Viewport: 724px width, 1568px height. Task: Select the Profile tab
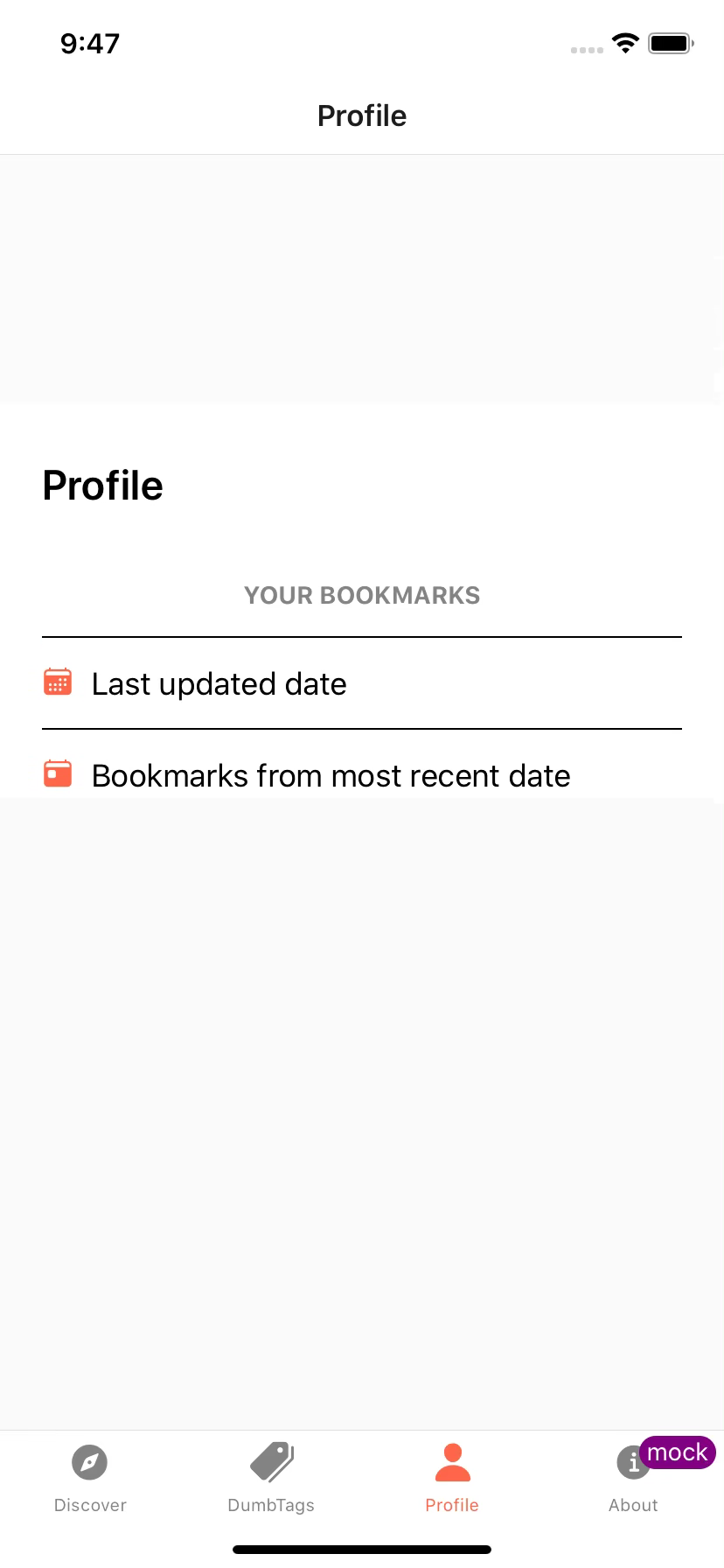pos(452,1479)
